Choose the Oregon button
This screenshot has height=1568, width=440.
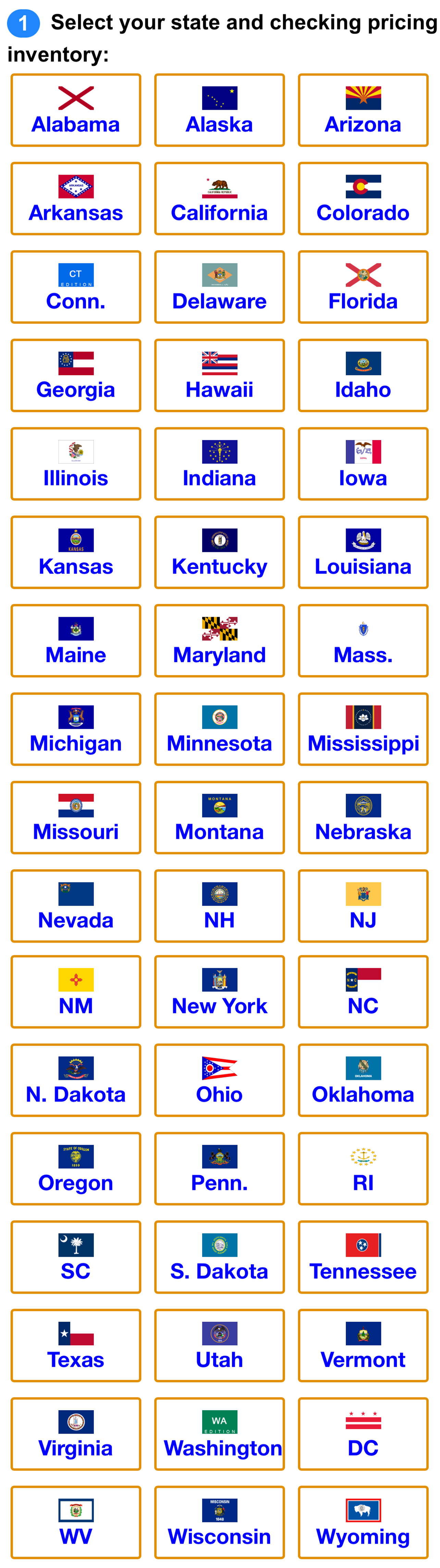pos(75,1168)
